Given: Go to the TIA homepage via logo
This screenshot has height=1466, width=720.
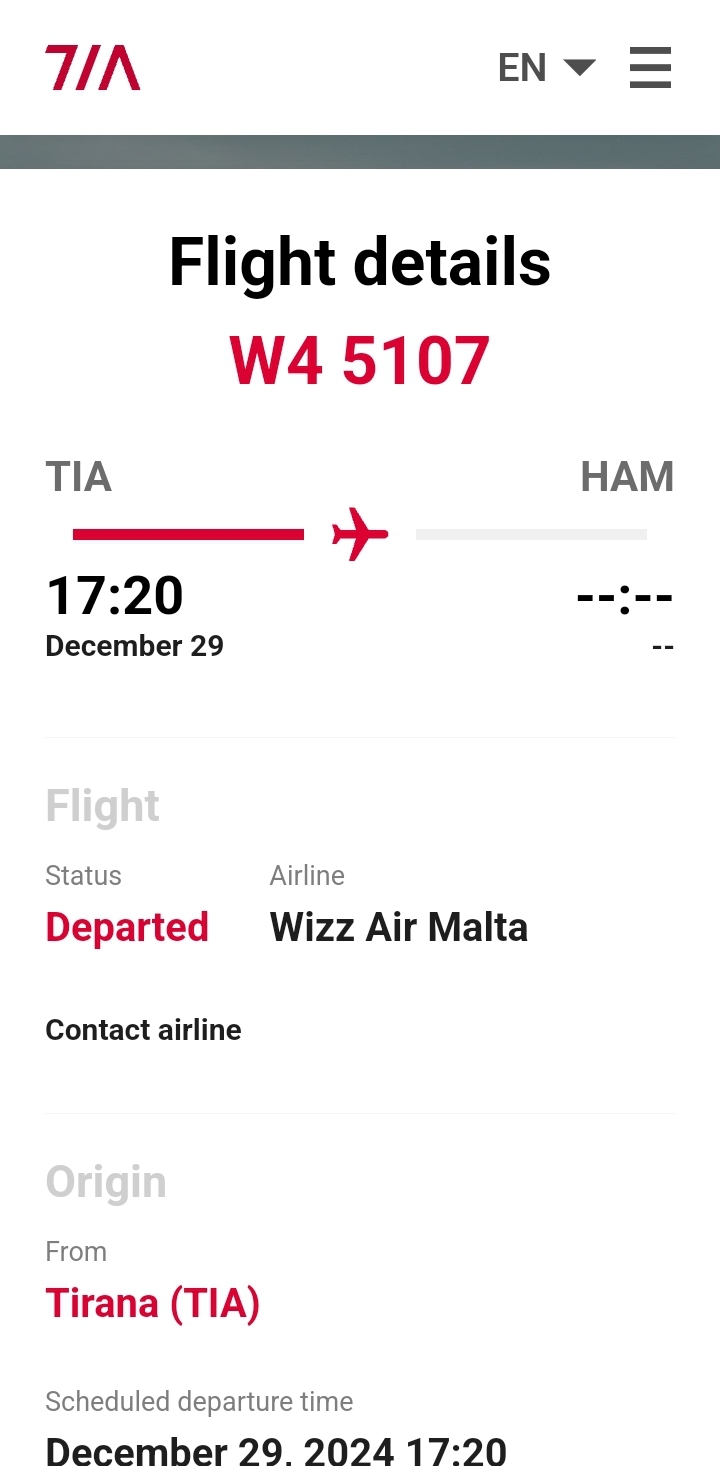Looking at the screenshot, I should coord(92,68).
